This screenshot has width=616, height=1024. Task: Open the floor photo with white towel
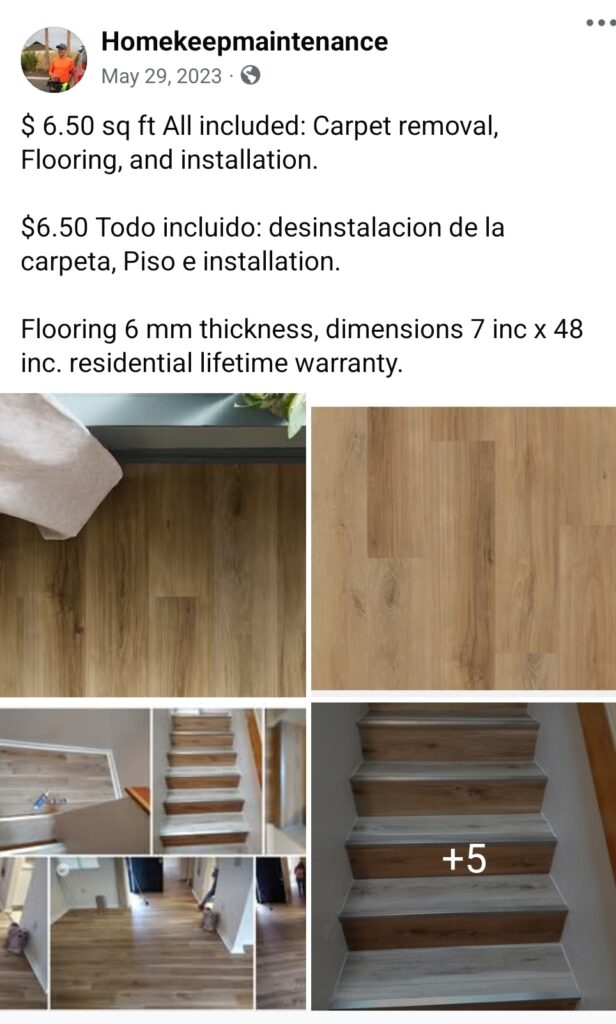(x=152, y=545)
